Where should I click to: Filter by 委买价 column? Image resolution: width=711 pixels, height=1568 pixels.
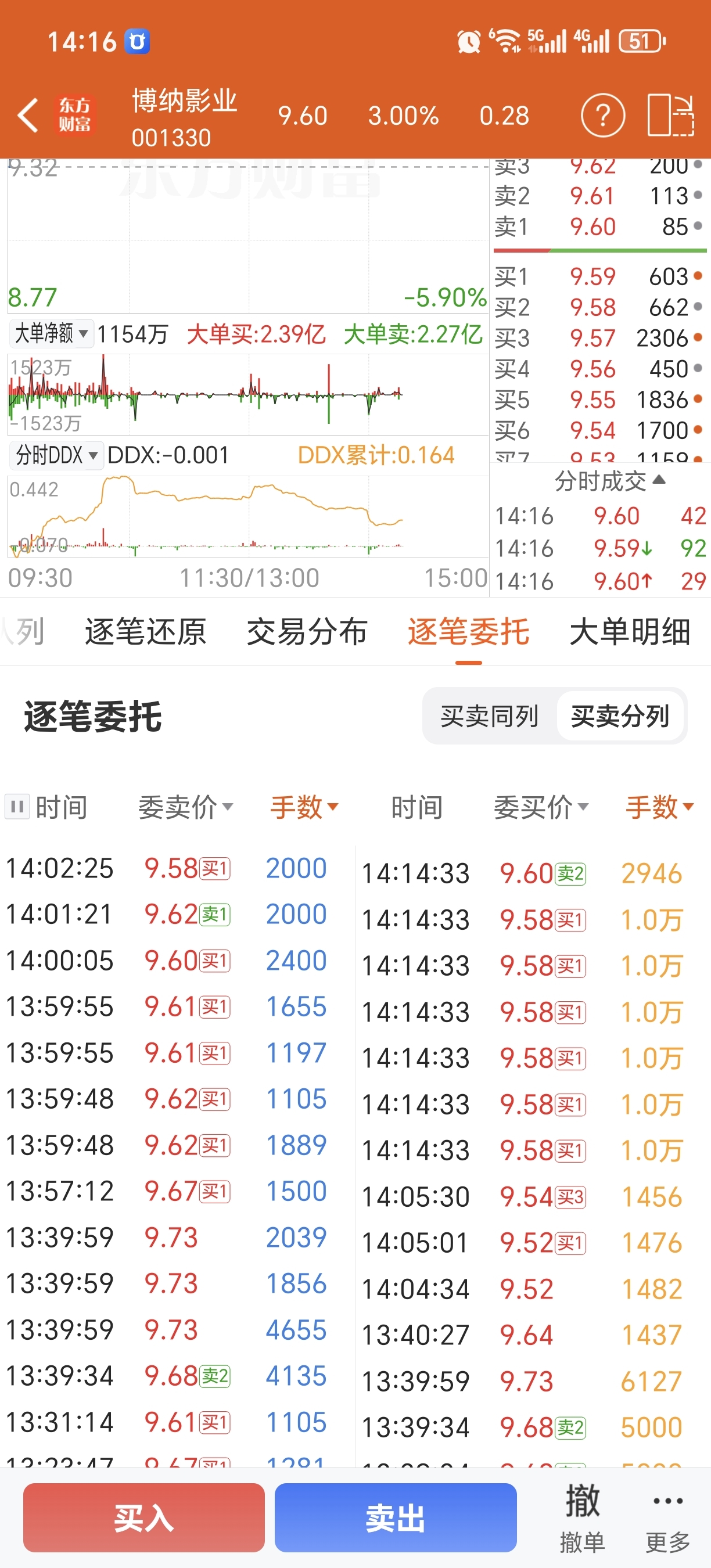tap(541, 807)
